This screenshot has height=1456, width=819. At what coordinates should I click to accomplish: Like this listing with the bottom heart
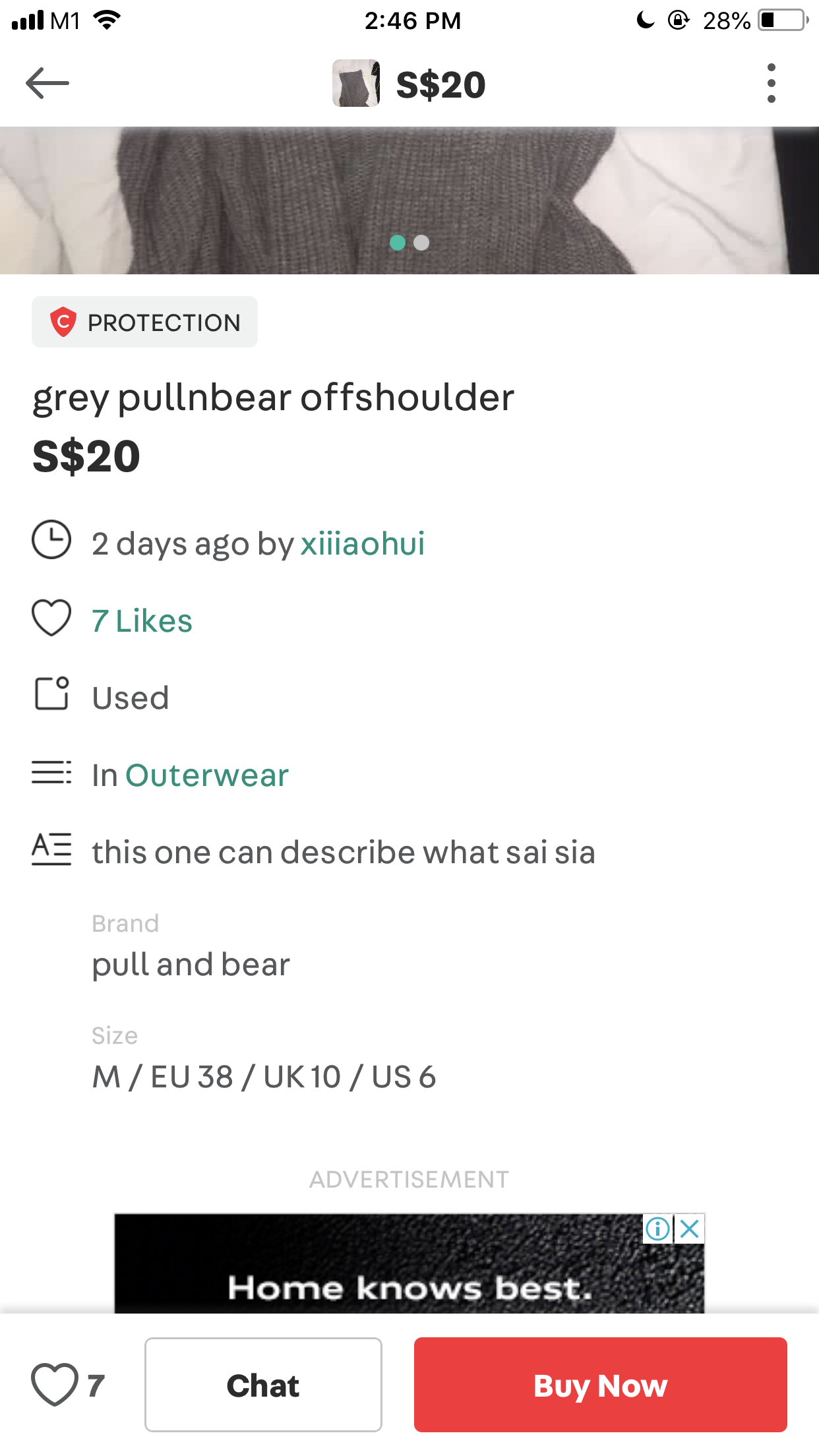coord(55,1384)
